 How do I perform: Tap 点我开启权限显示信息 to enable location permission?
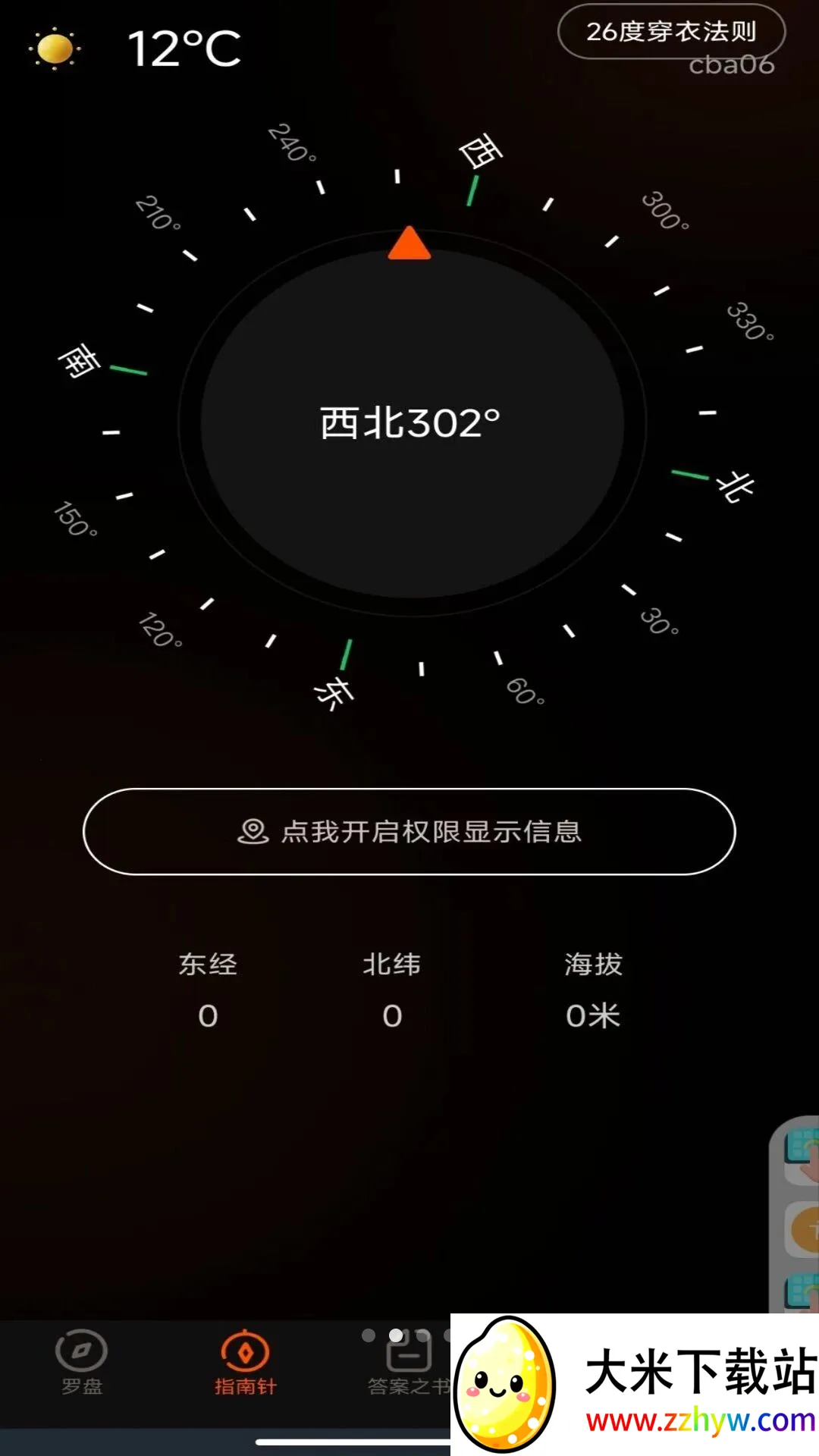[x=409, y=831]
